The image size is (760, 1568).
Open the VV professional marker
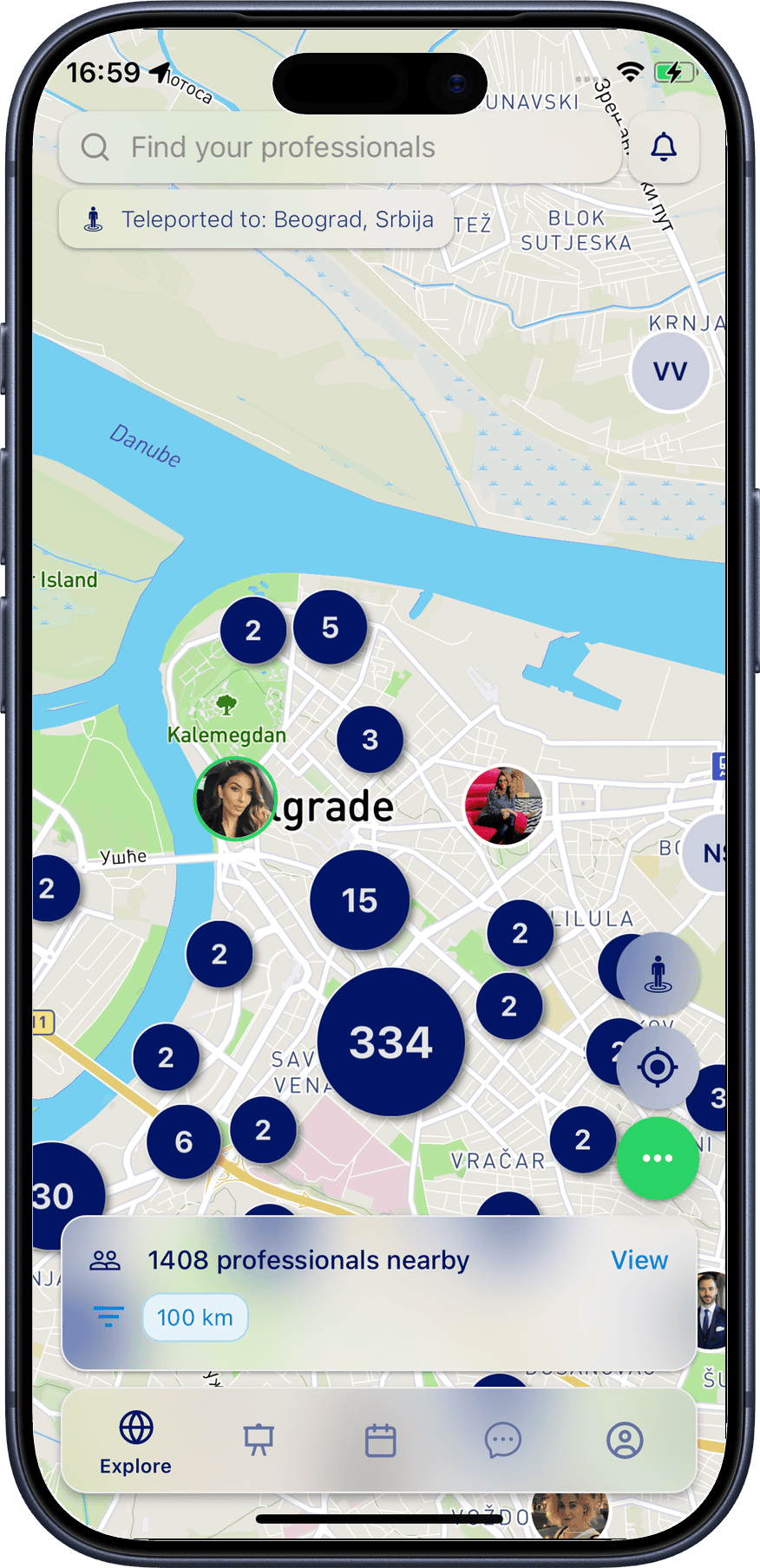click(x=670, y=372)
